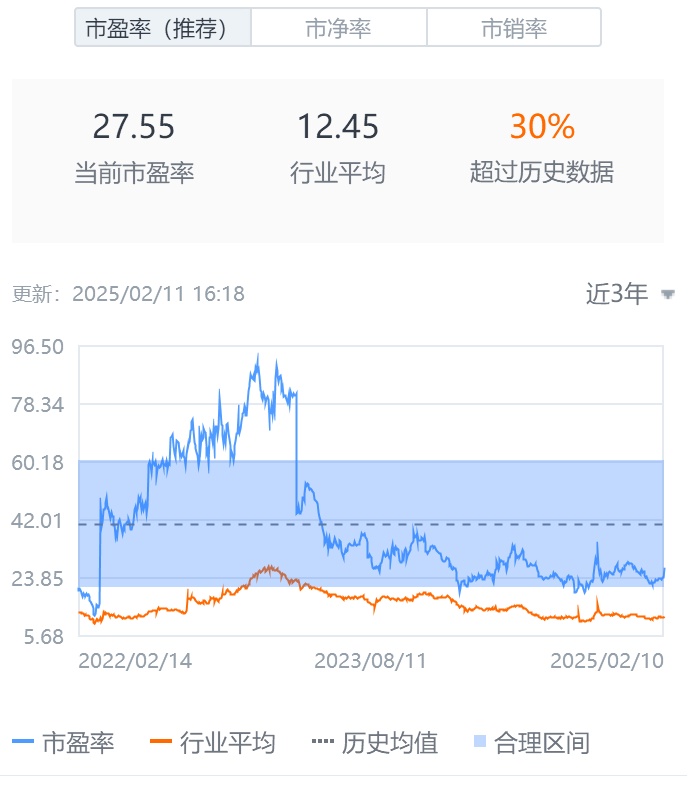
Task: Open the 近3年 time range dropdown
Action: [630, 294]
